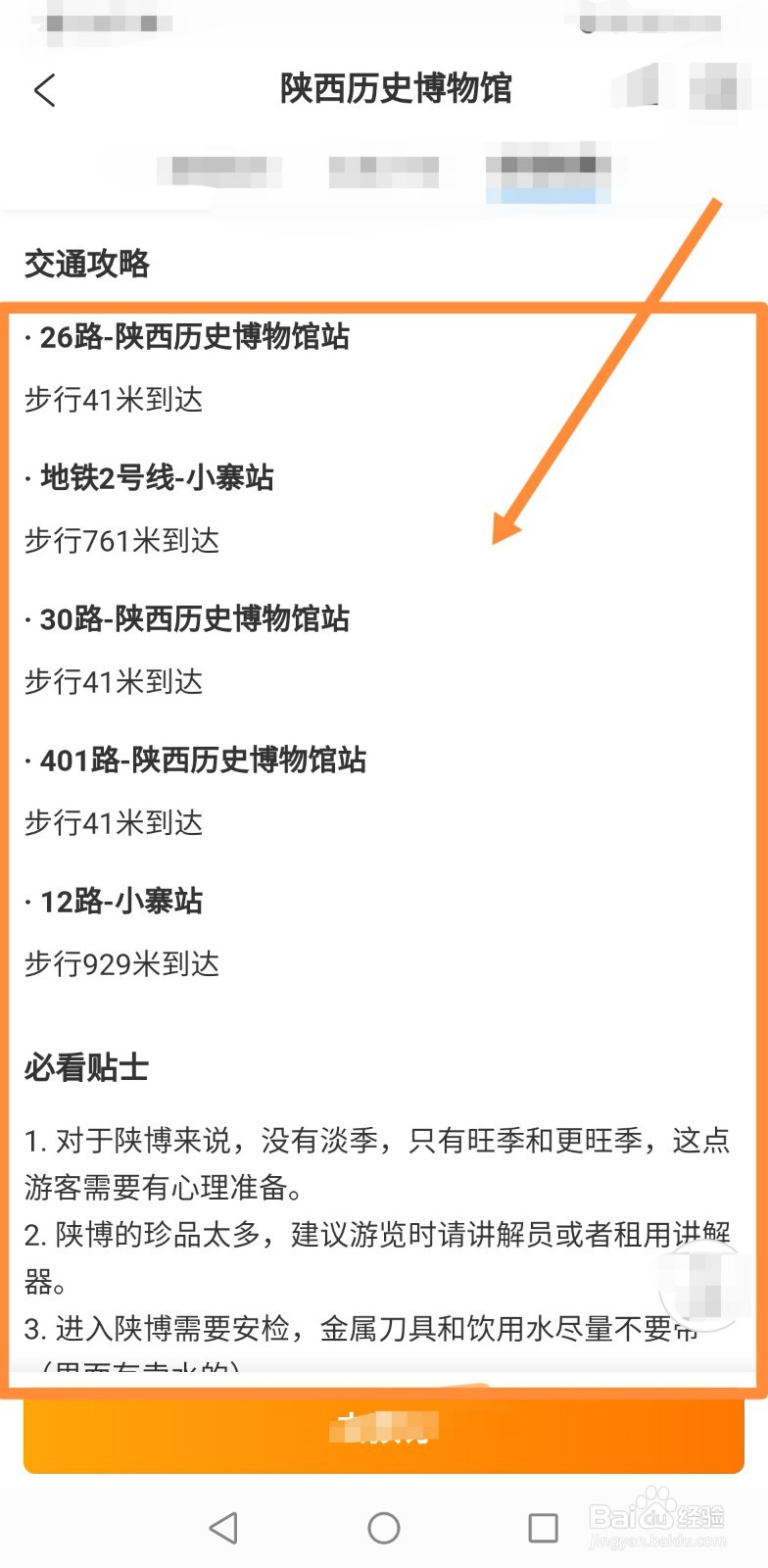Select the 26路-陕西历史博物馆站 route entry
The image size is (768, 1568).
pyautogui.click(x=191, y=337)
